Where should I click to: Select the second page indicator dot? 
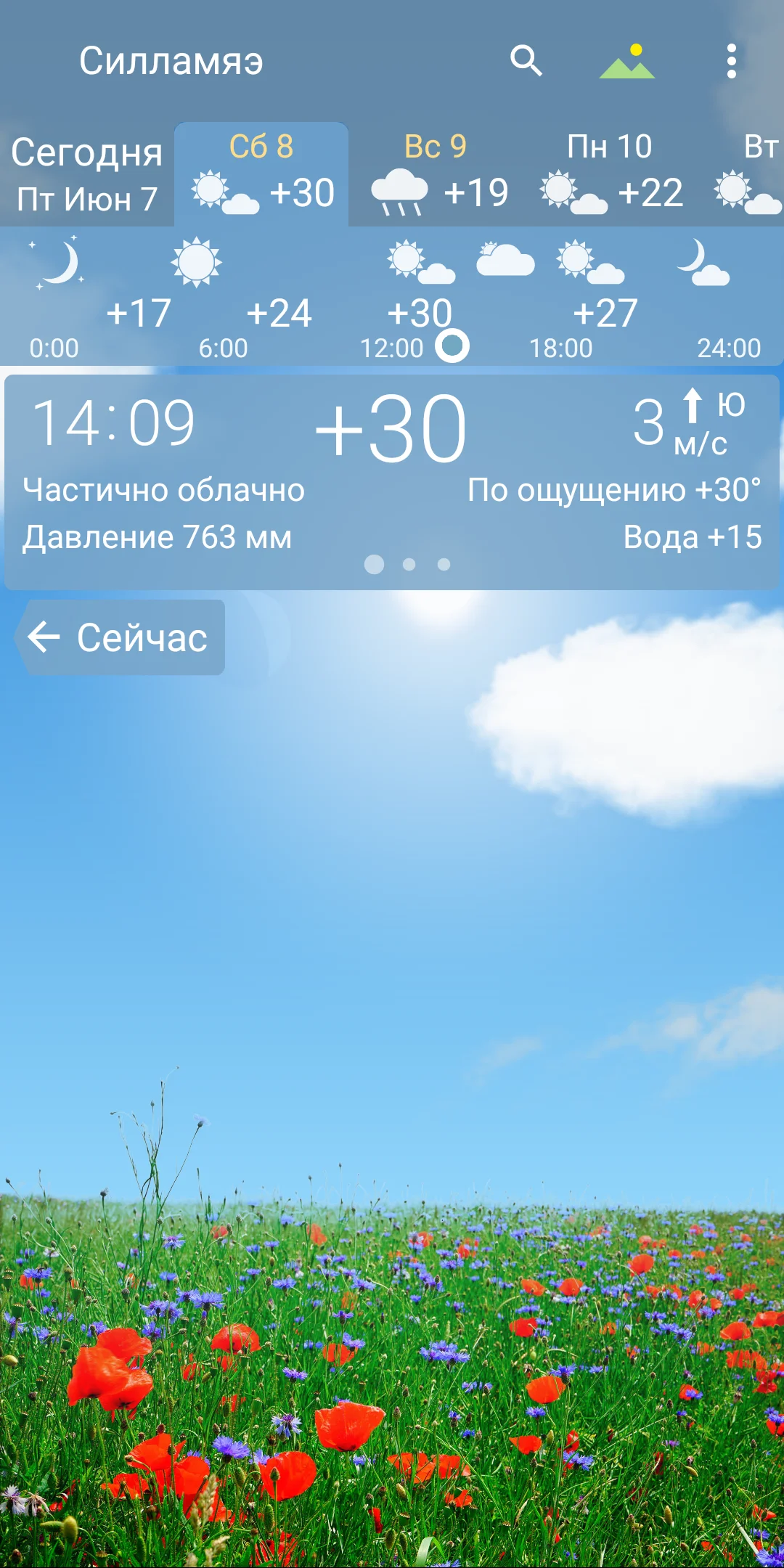coord(408,563)
